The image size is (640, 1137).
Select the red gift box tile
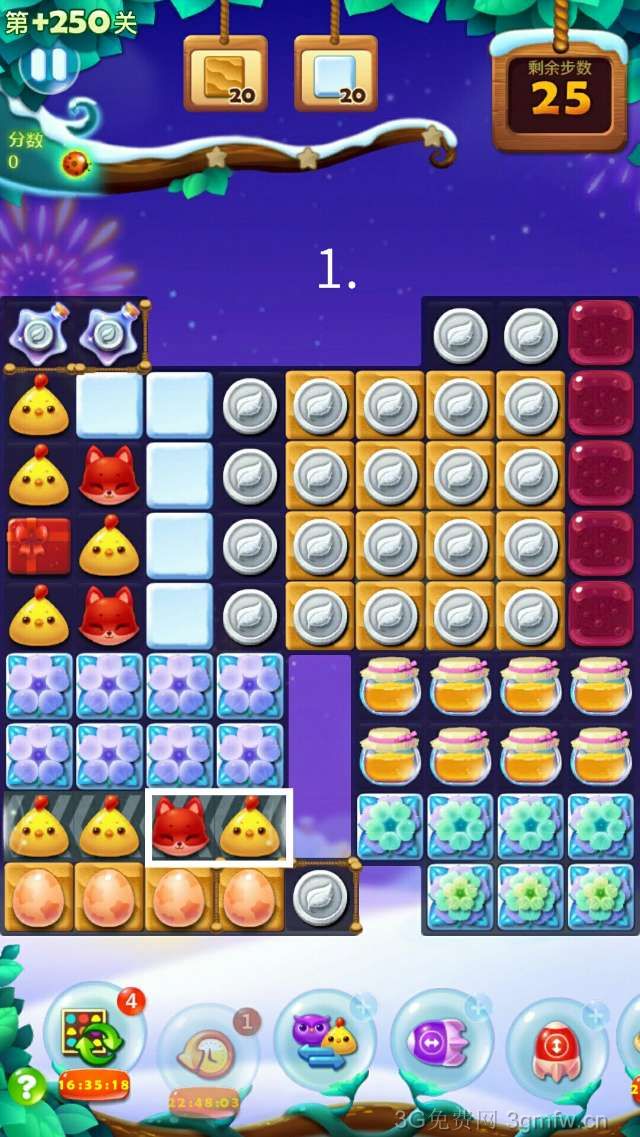pos(39,546)
